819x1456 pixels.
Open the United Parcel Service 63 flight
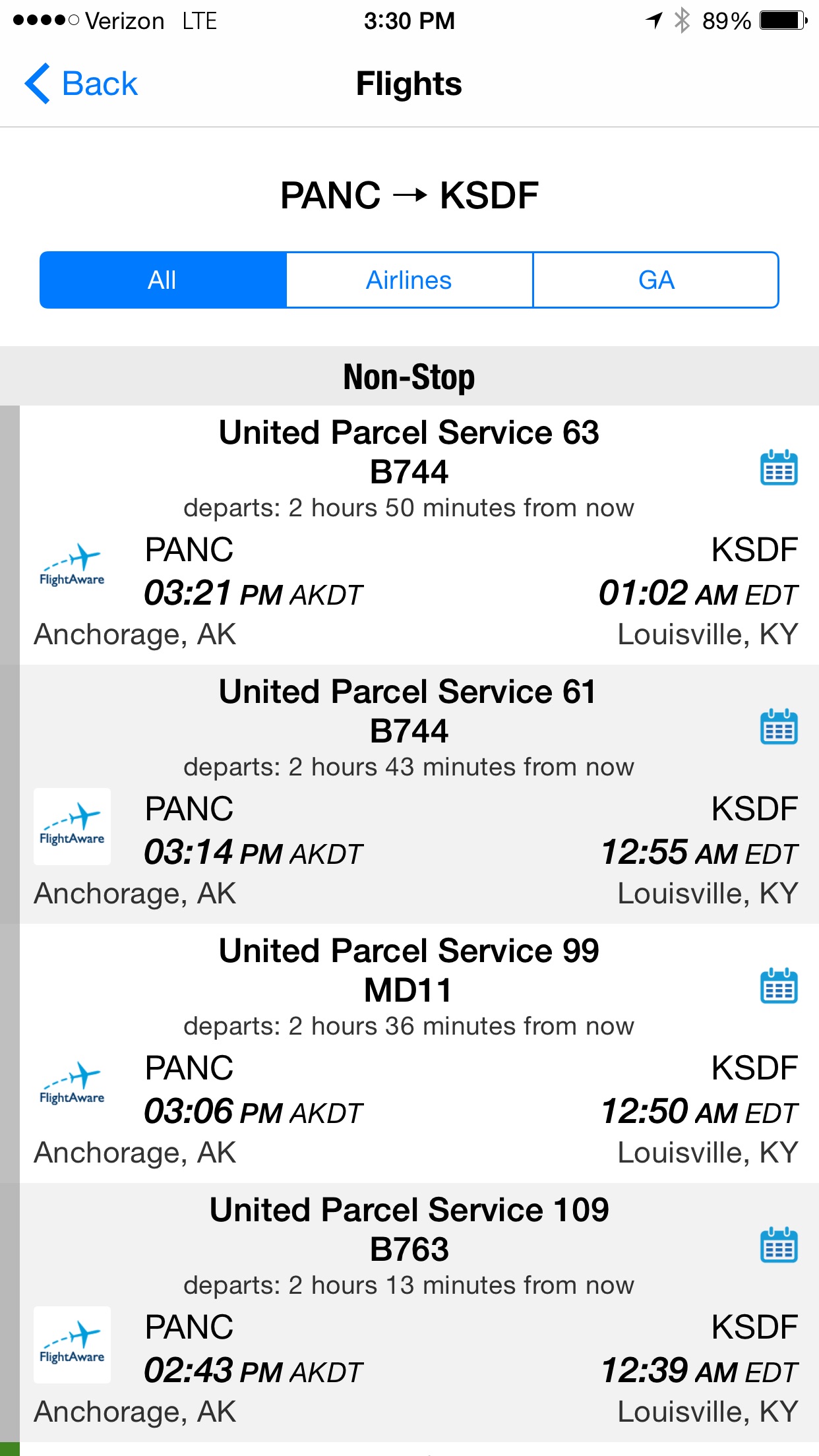409,535
